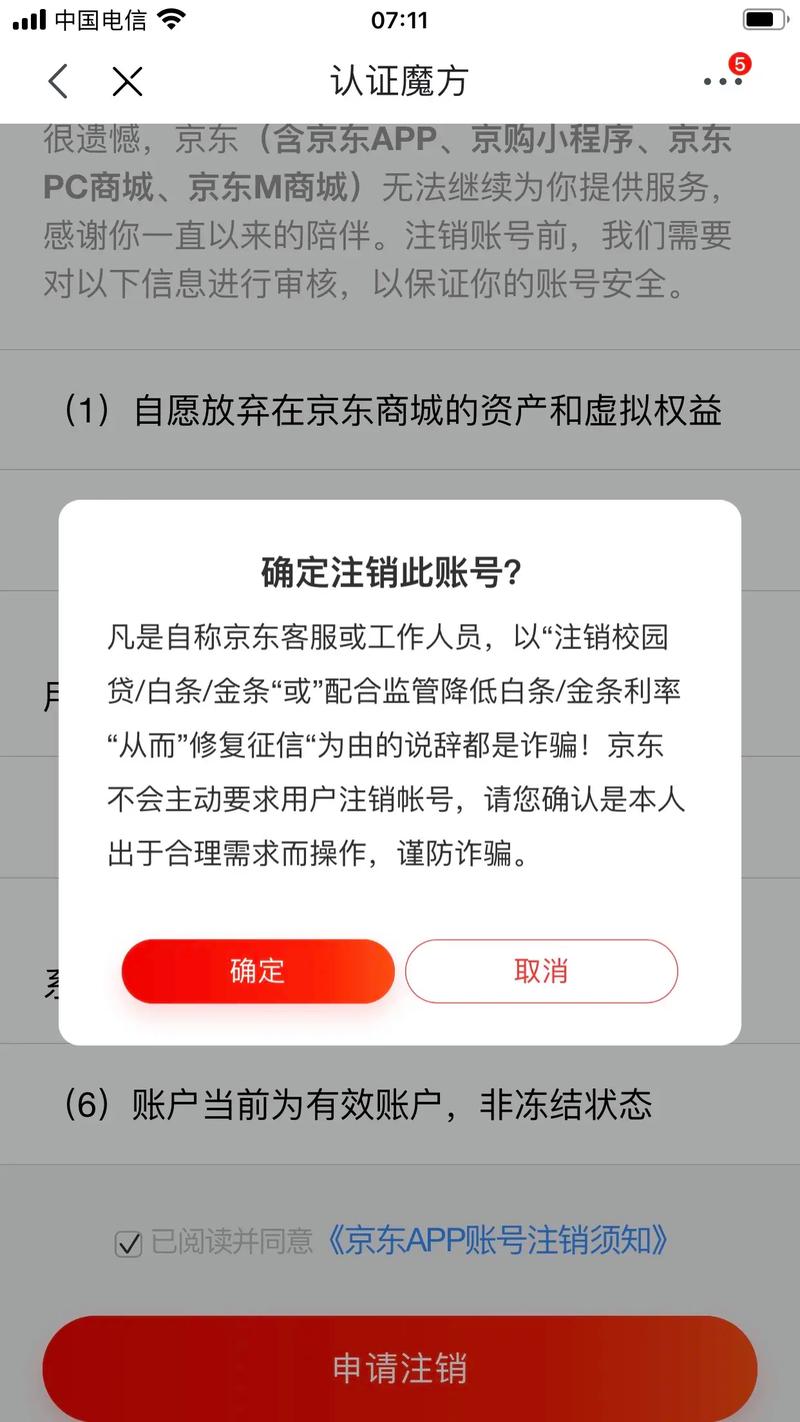Image resolution: width=800 pixels, height=1422 pixels.
Task: Tap the red notification badge showing 5
Action: click(737, 62)
